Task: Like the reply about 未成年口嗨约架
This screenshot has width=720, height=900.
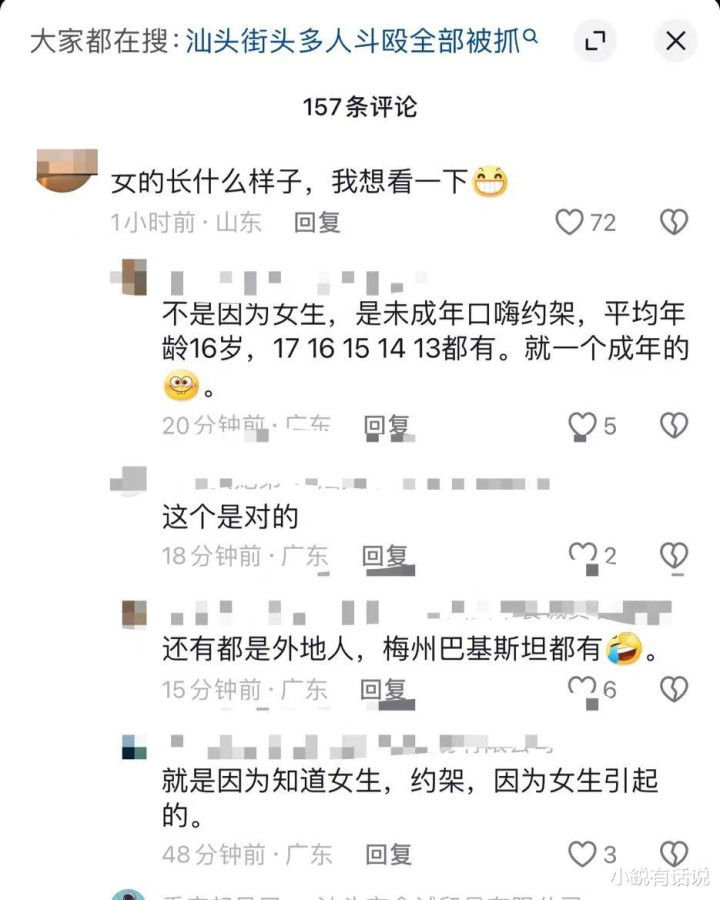Action: pyautogui.click(x=582, y=426)
